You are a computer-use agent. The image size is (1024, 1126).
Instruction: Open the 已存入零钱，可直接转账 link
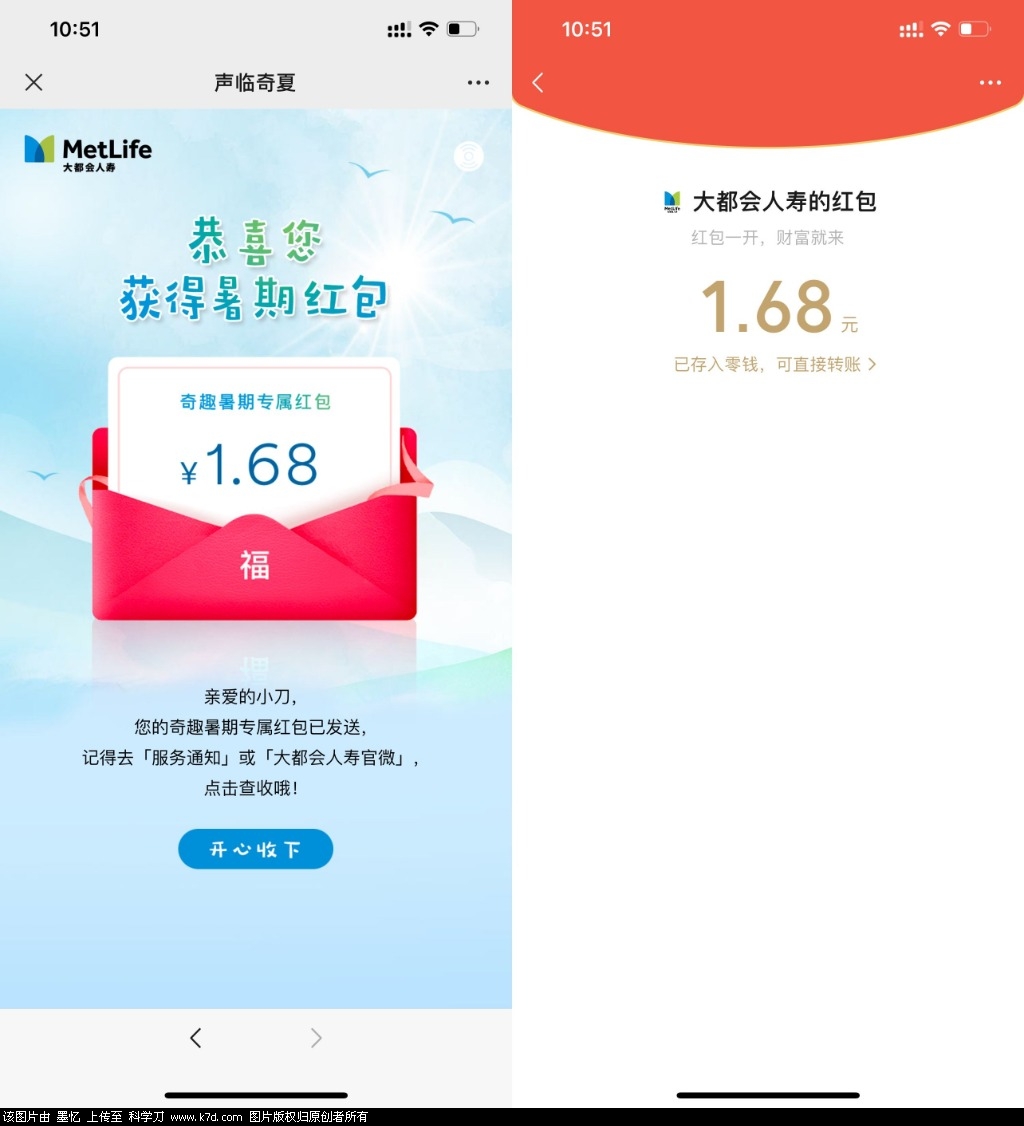coord(775,365)
